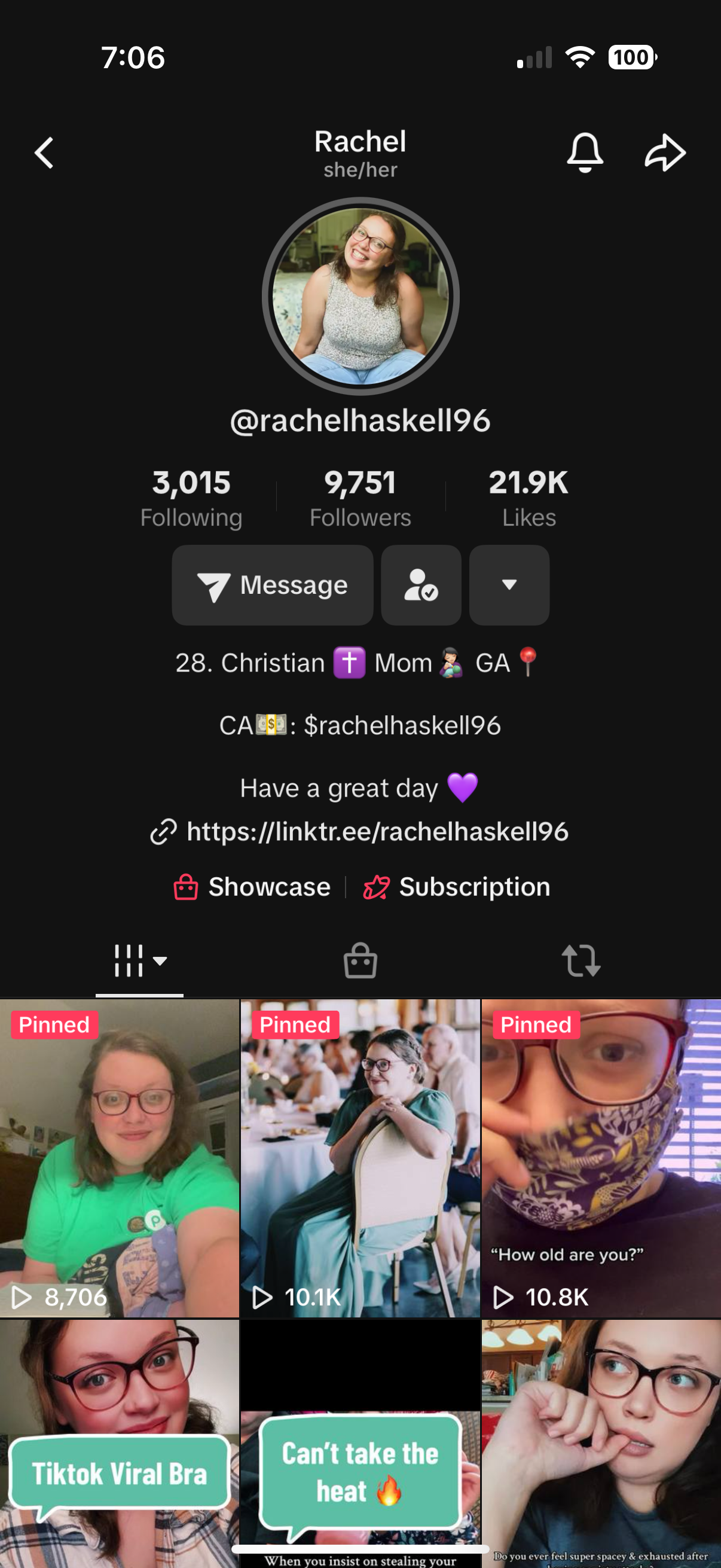This screenshot has width=721, height=1568.
Task: Switch to the reposts tab
Action: [x=581, y=961]
